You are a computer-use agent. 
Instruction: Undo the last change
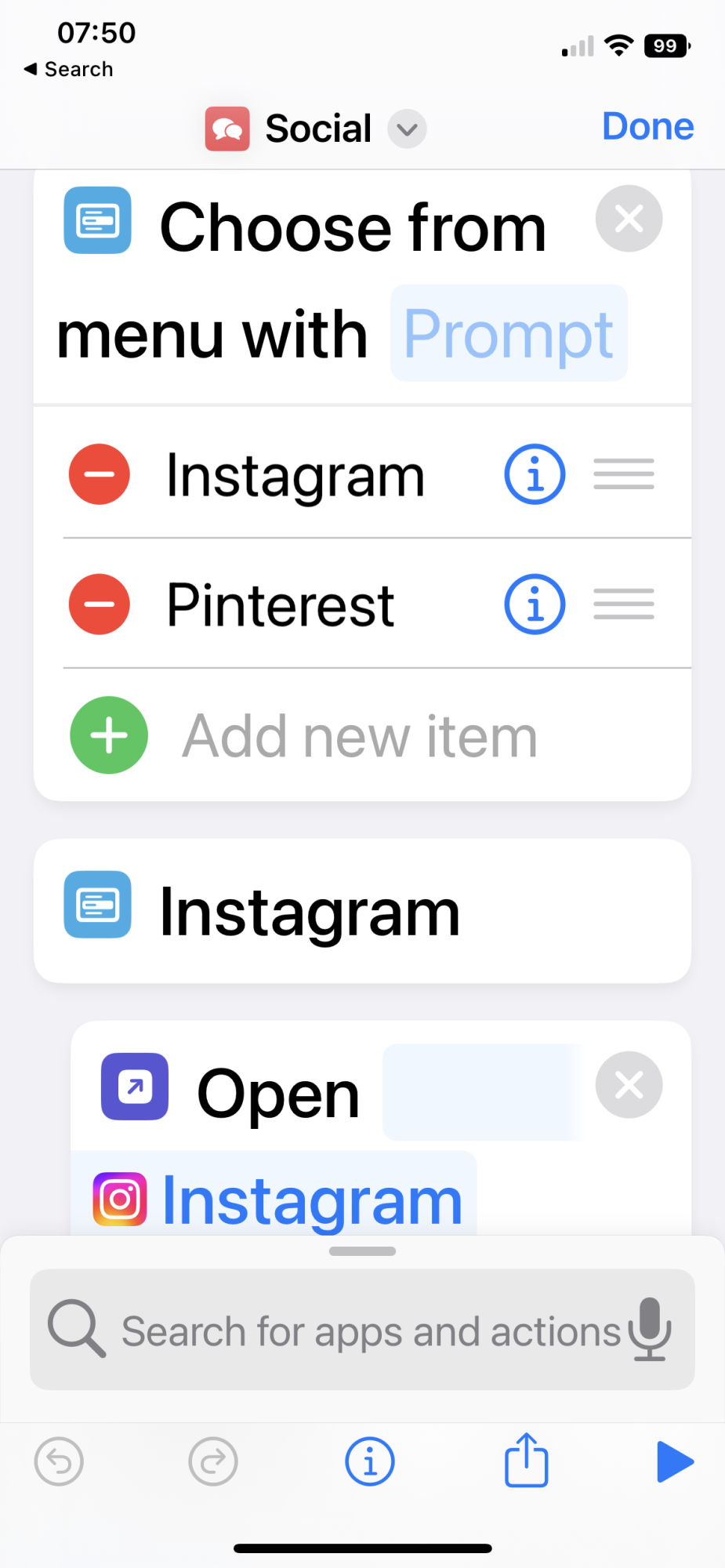[x=59, y=1462]
